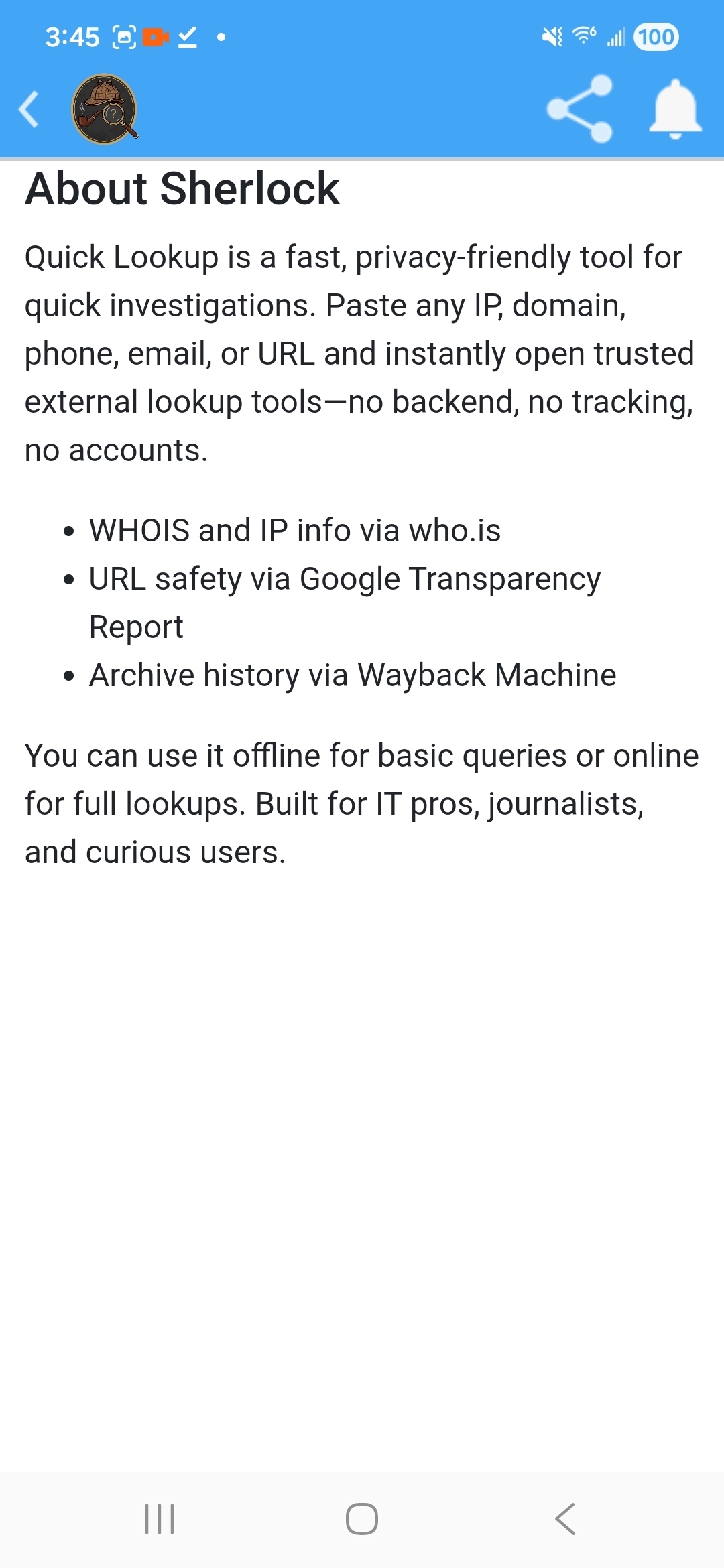The width and height of the screenshot is (724, 1568).
Task: Tap the checkmark icon in status bar
Action: click(186, 37)
